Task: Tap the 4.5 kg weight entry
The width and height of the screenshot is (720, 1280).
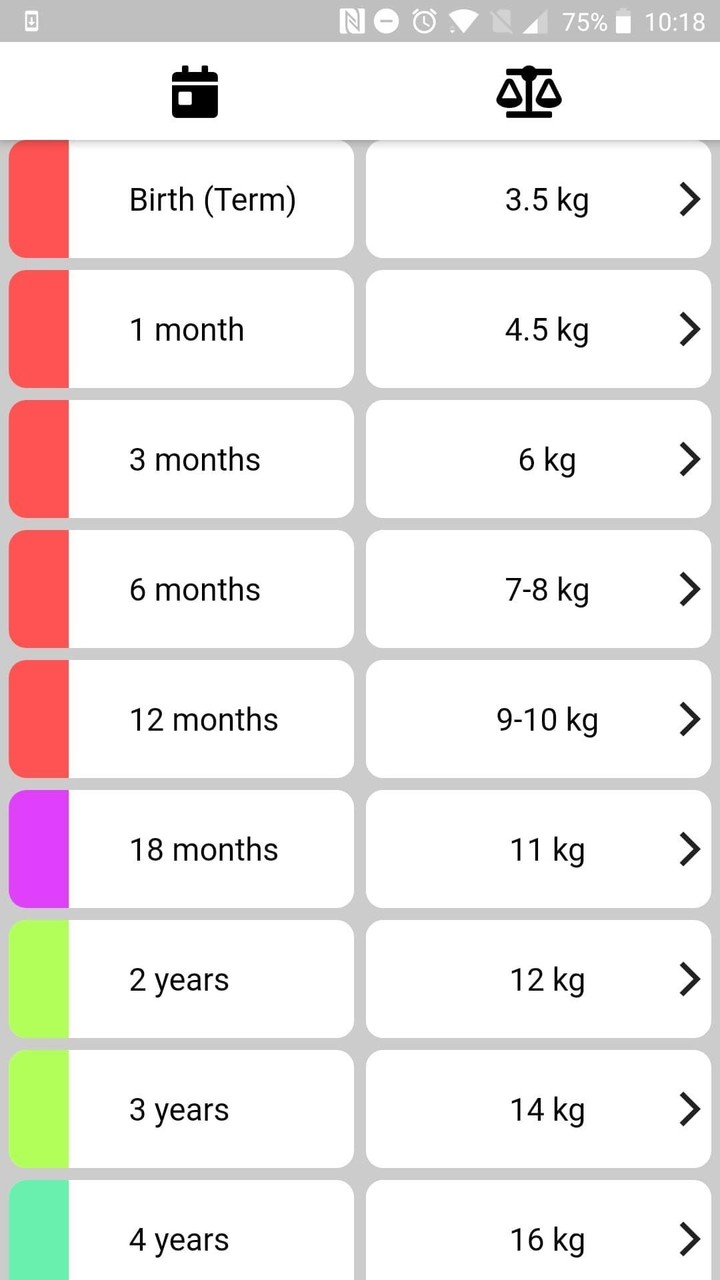Action: (547, 329)
